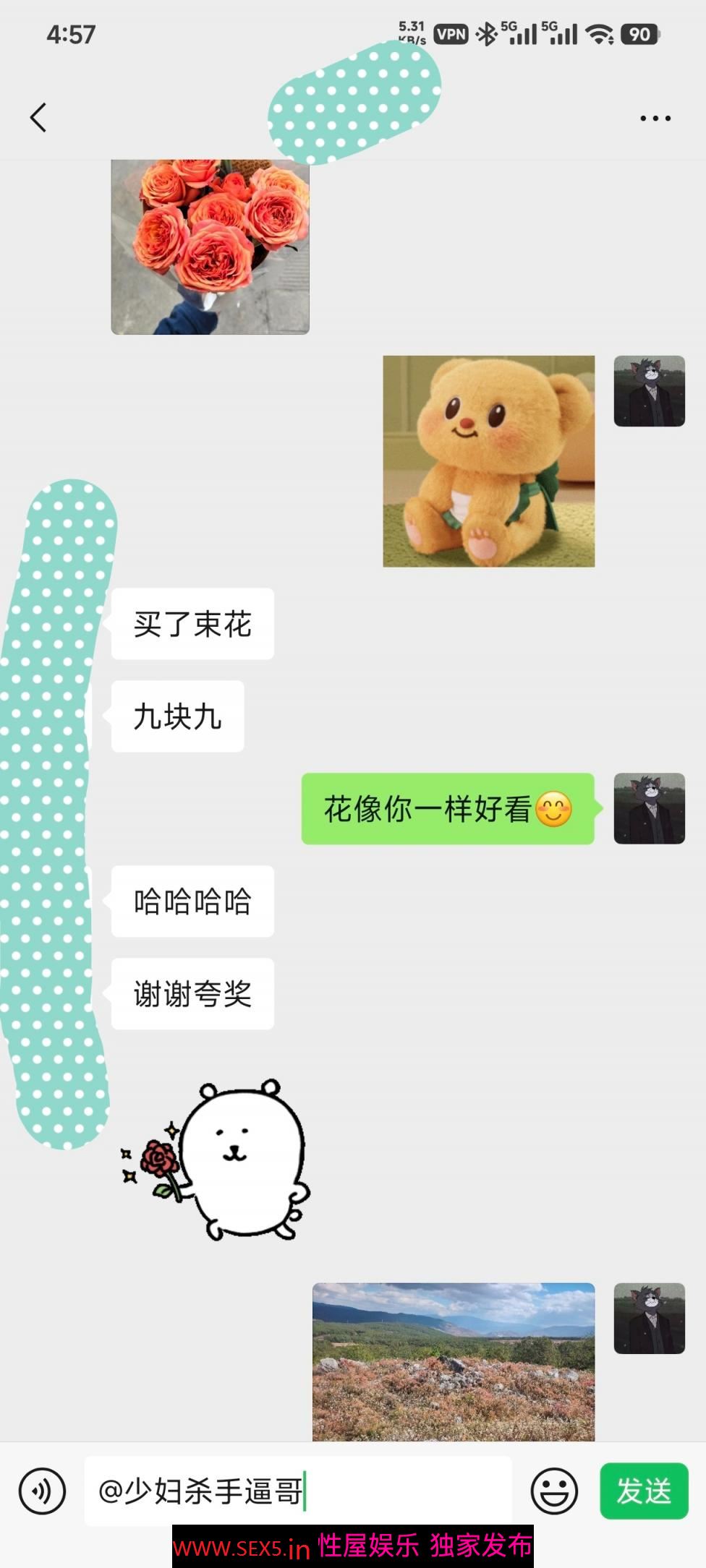706x1568 pixels.
Task: View the white bear rose sticker
Action: click(217, 1161)
